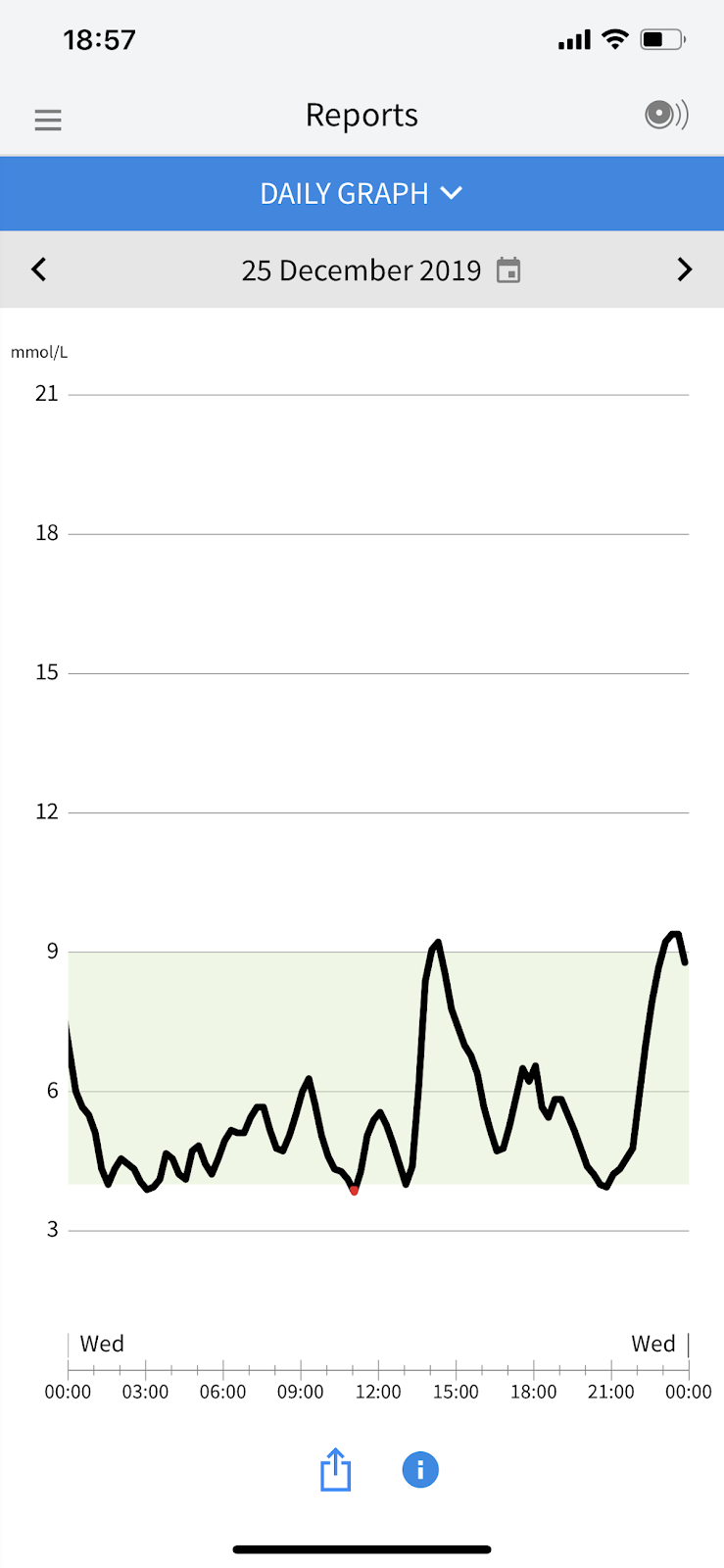
Task: Expand the Daily Graph report dropdown
Action: (362, 193)
